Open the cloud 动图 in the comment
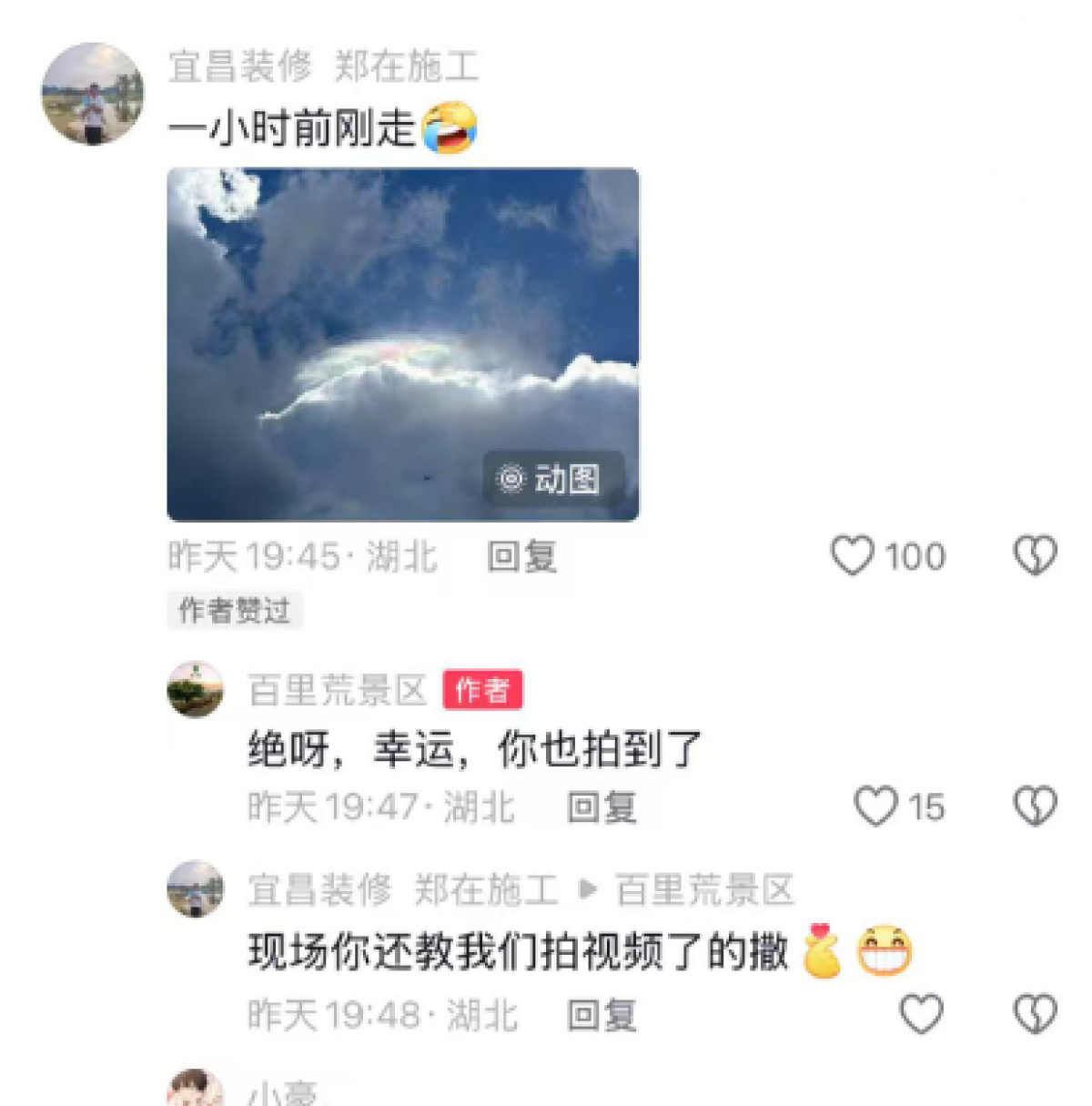The height and width of the screenshot is (1106, 1092). point(402,344)
